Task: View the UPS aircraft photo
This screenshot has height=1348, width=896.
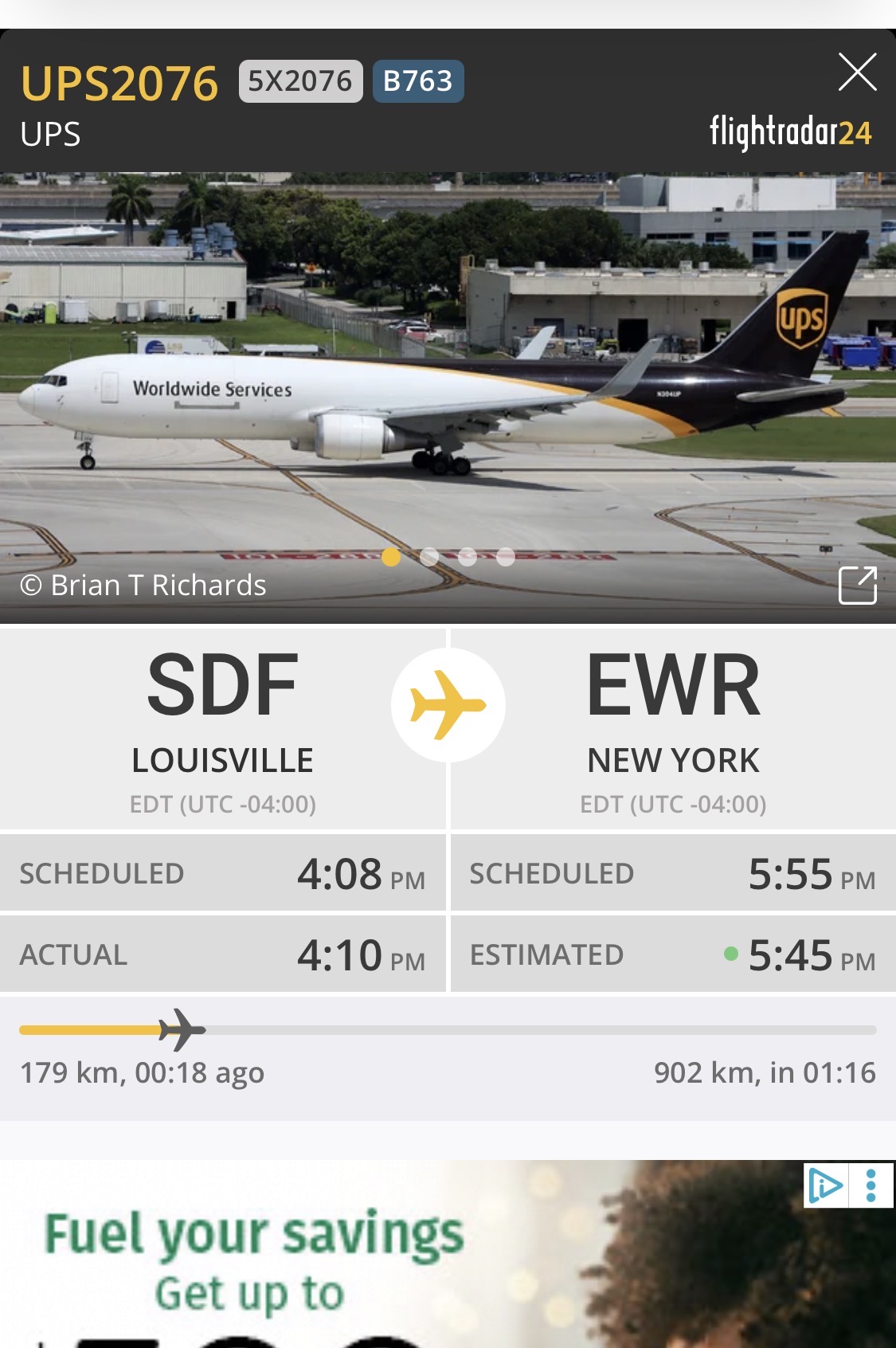Action: click(x=446, y=382)
